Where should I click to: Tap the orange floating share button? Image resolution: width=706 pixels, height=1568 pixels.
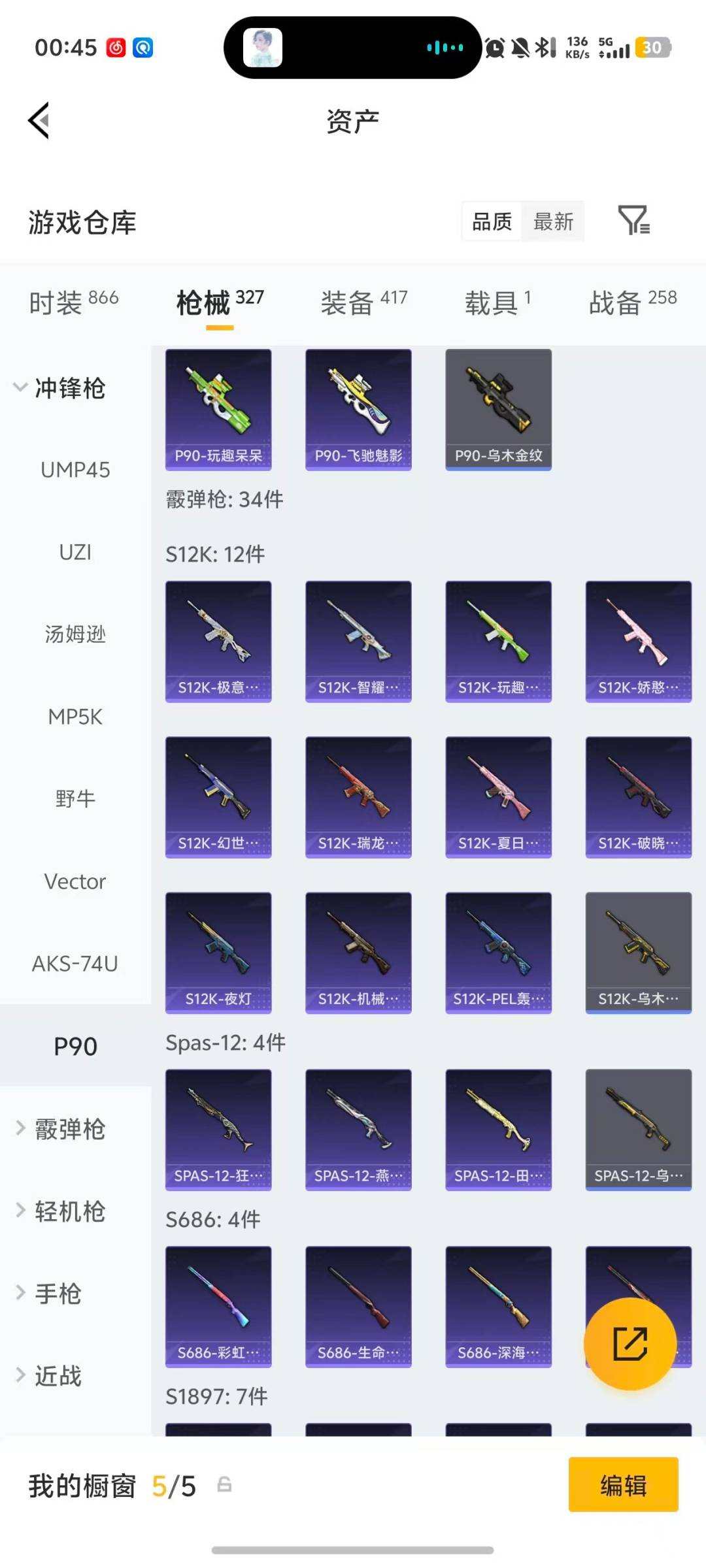point(630,1343)
